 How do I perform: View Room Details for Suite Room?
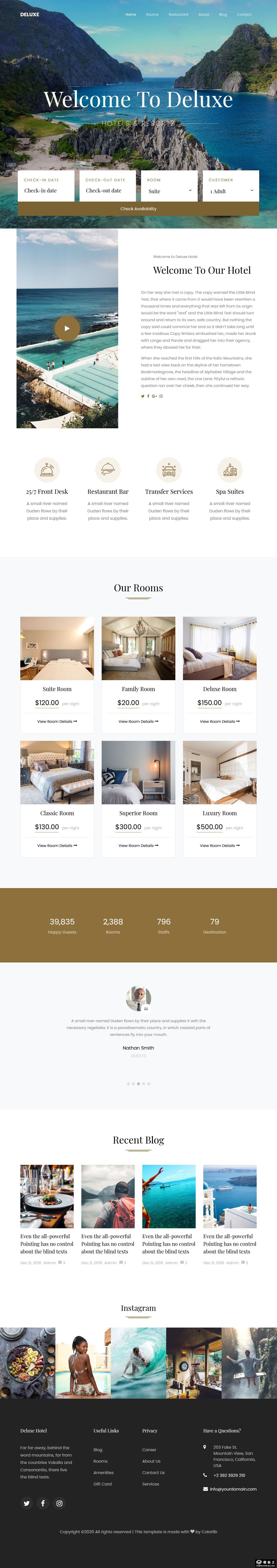57,721
